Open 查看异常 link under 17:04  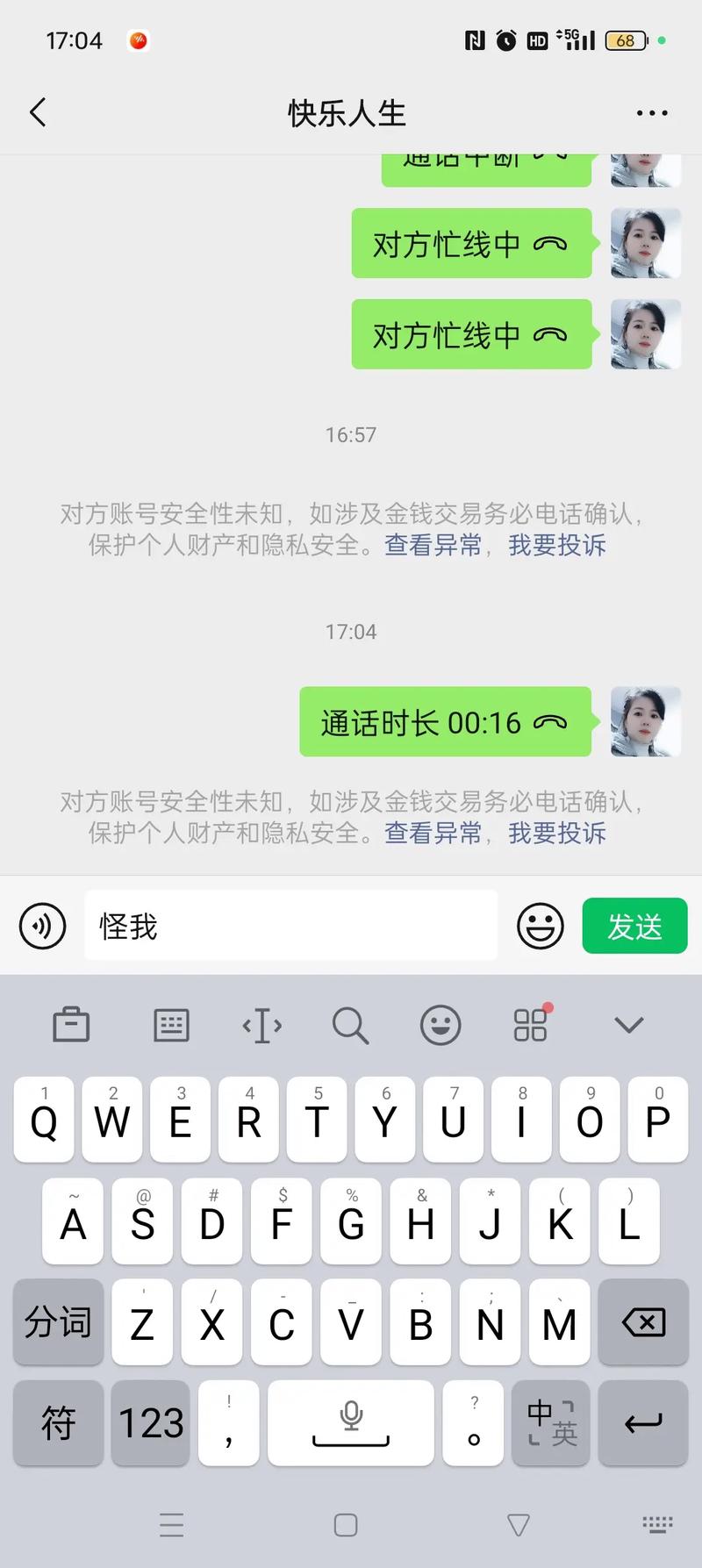433,833
